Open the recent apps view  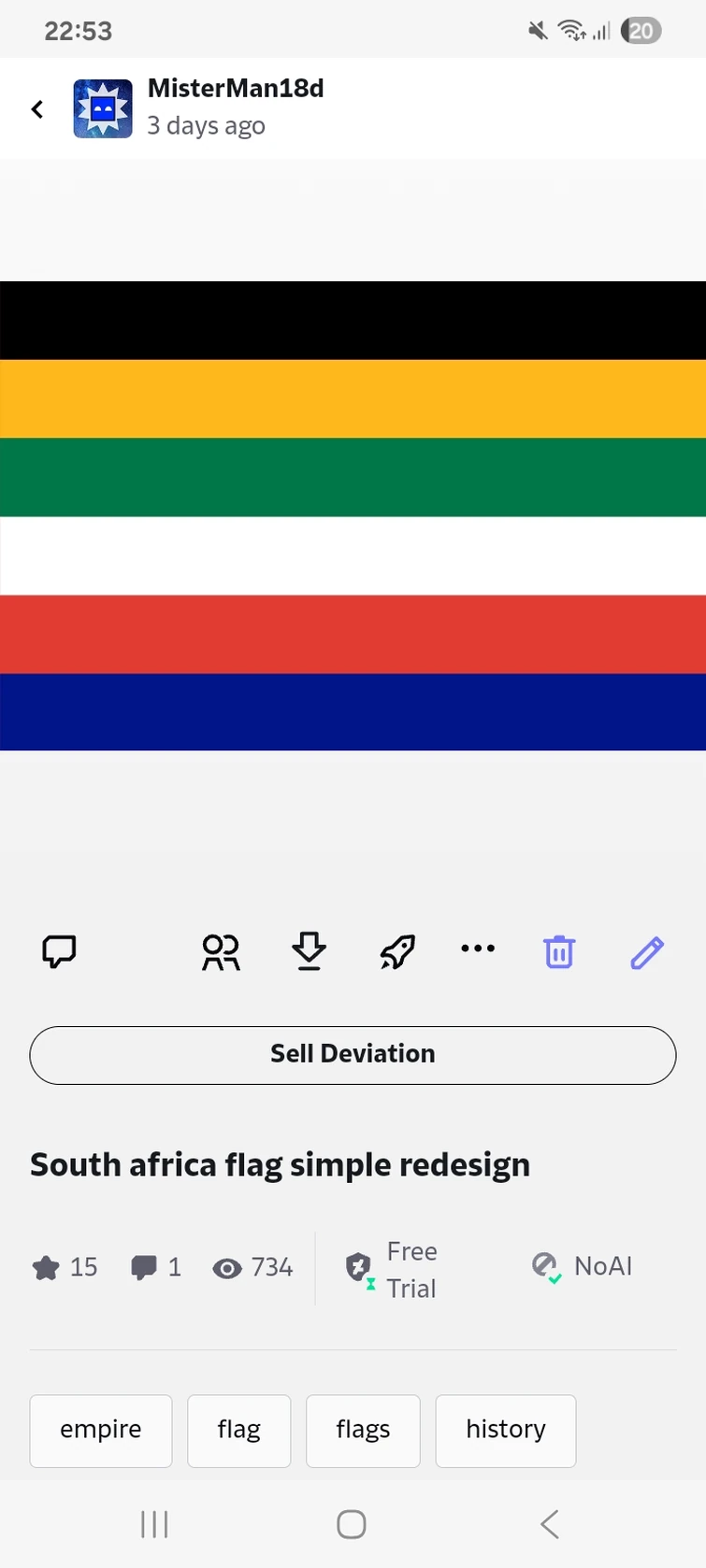pos(154,1524)
